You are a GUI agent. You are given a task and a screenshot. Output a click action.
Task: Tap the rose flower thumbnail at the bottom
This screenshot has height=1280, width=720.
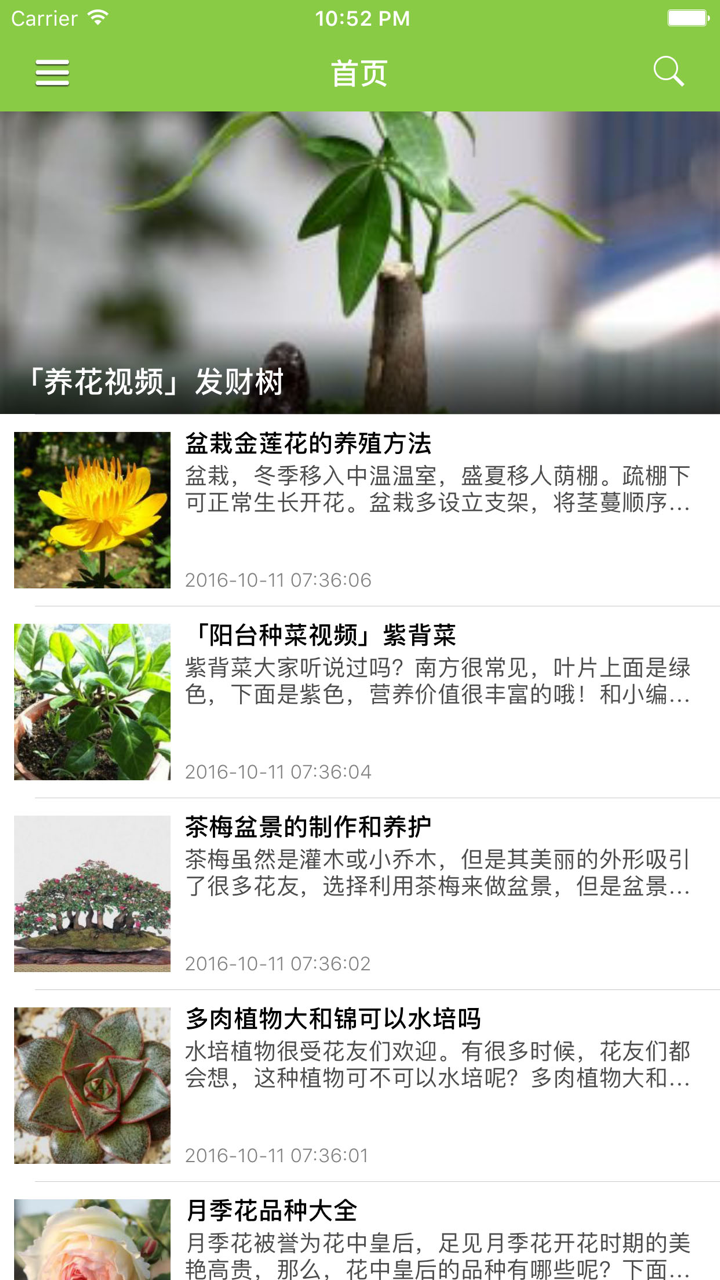[x=91, y=1245]
